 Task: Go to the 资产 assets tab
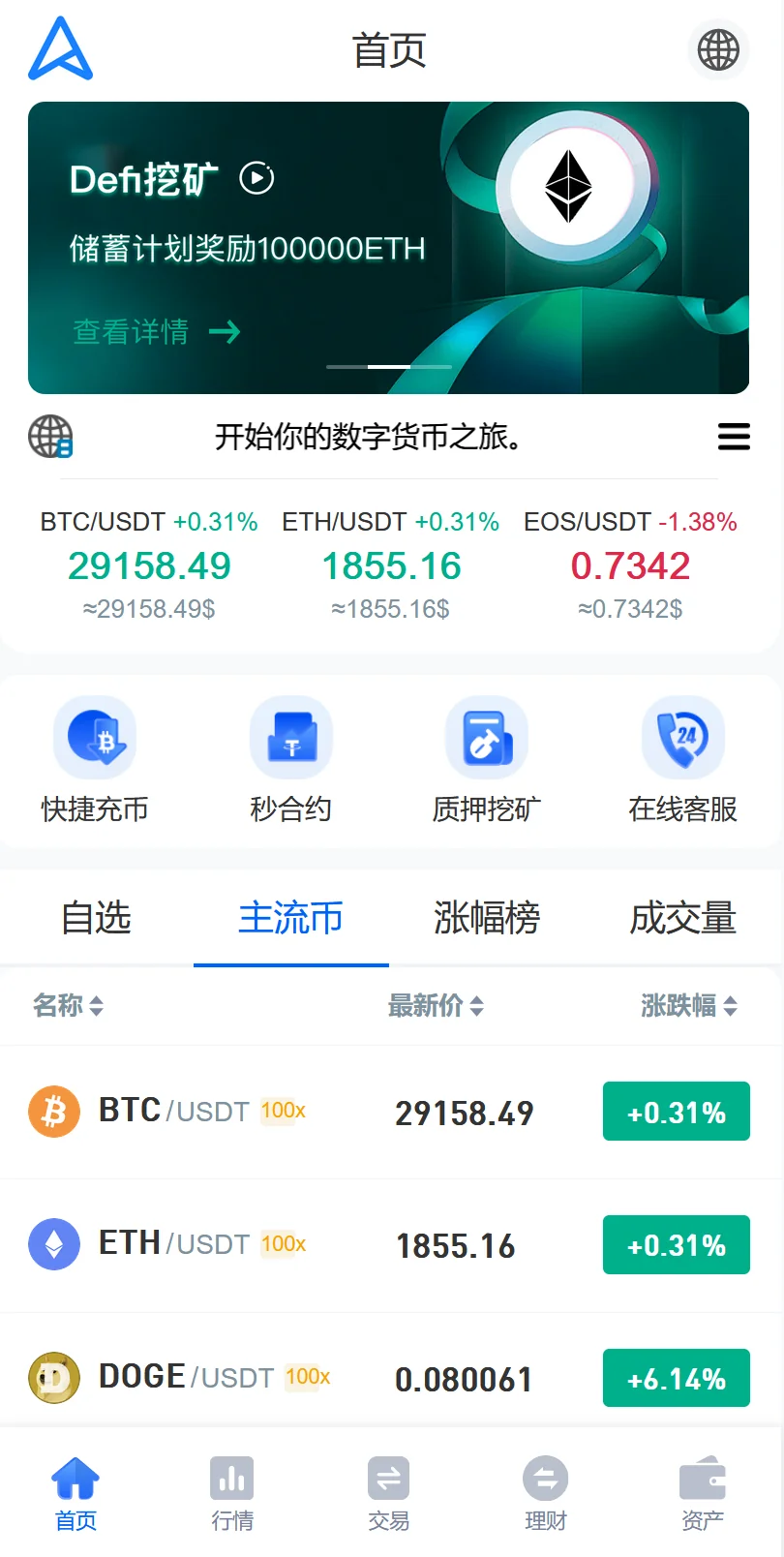tap(703, 1493)
